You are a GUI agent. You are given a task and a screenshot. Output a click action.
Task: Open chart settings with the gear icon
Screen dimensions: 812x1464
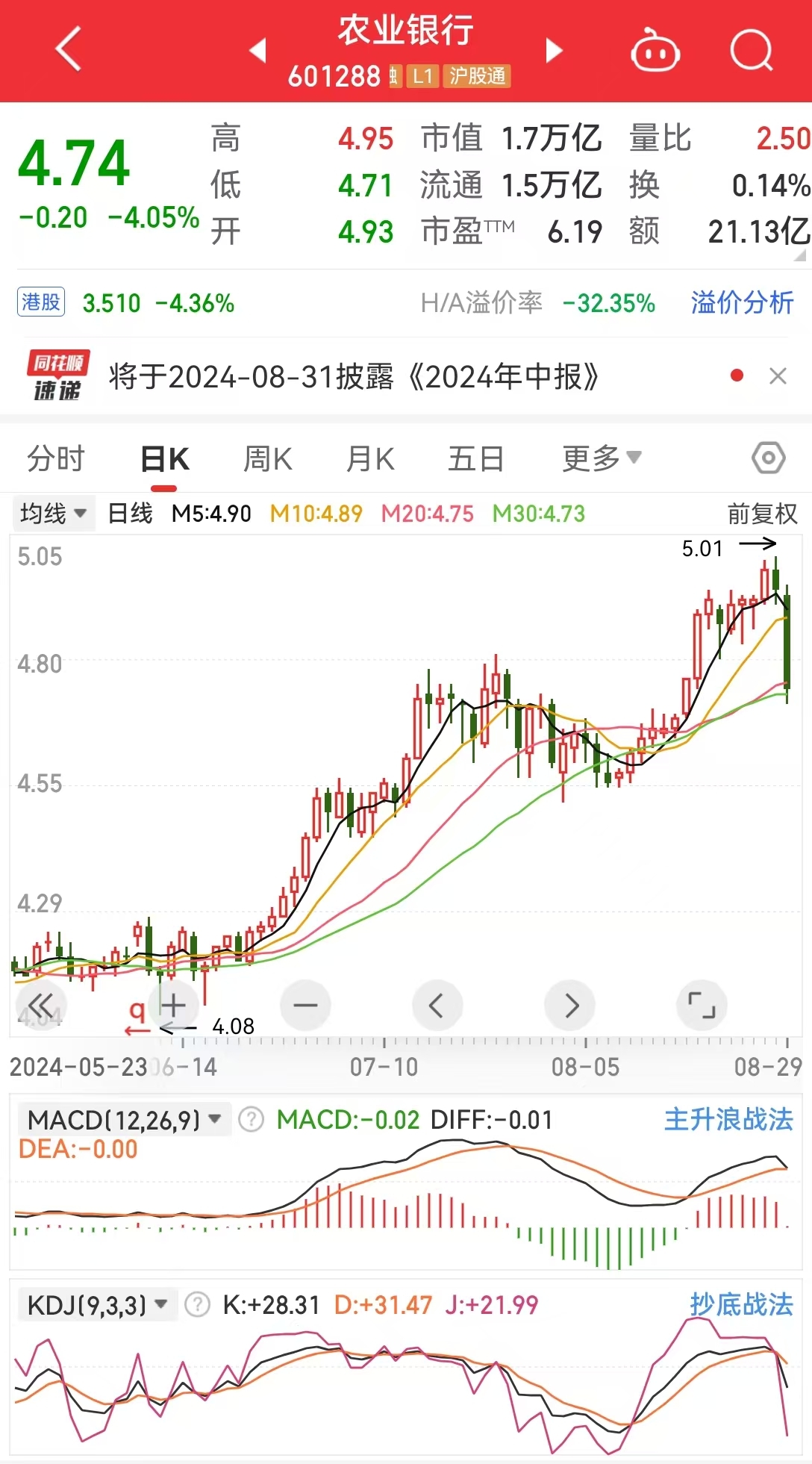[x=768, y=458]
